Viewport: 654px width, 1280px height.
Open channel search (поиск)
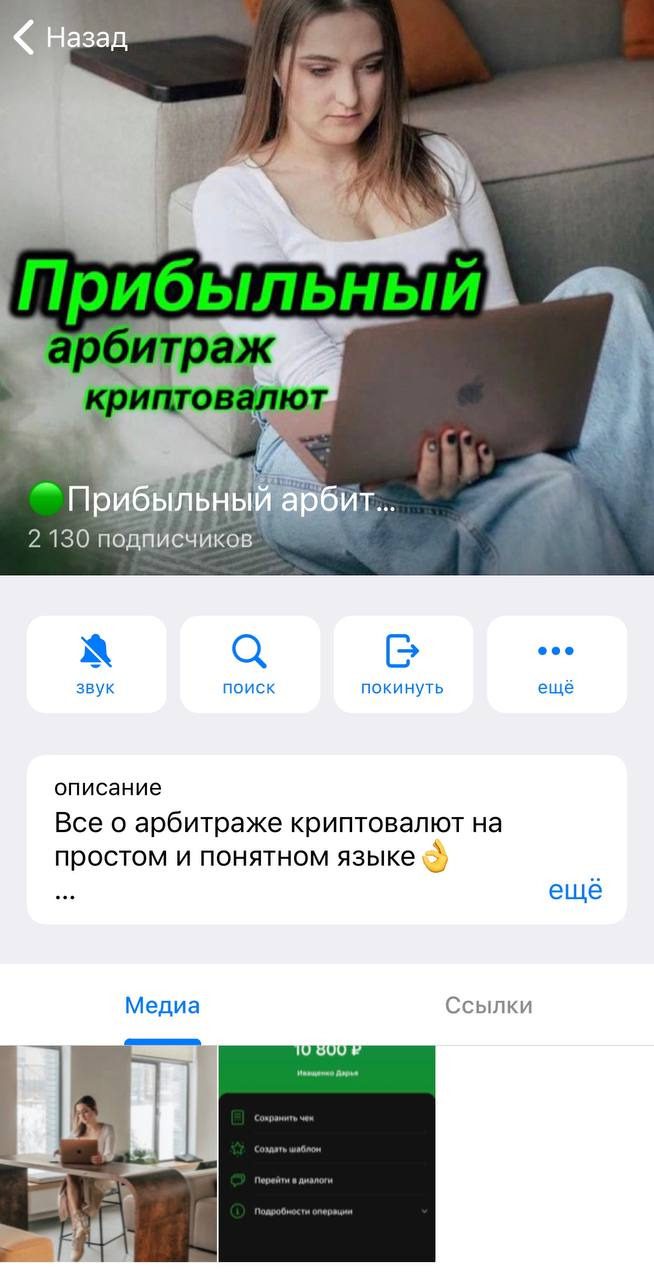tap(249, 664)
